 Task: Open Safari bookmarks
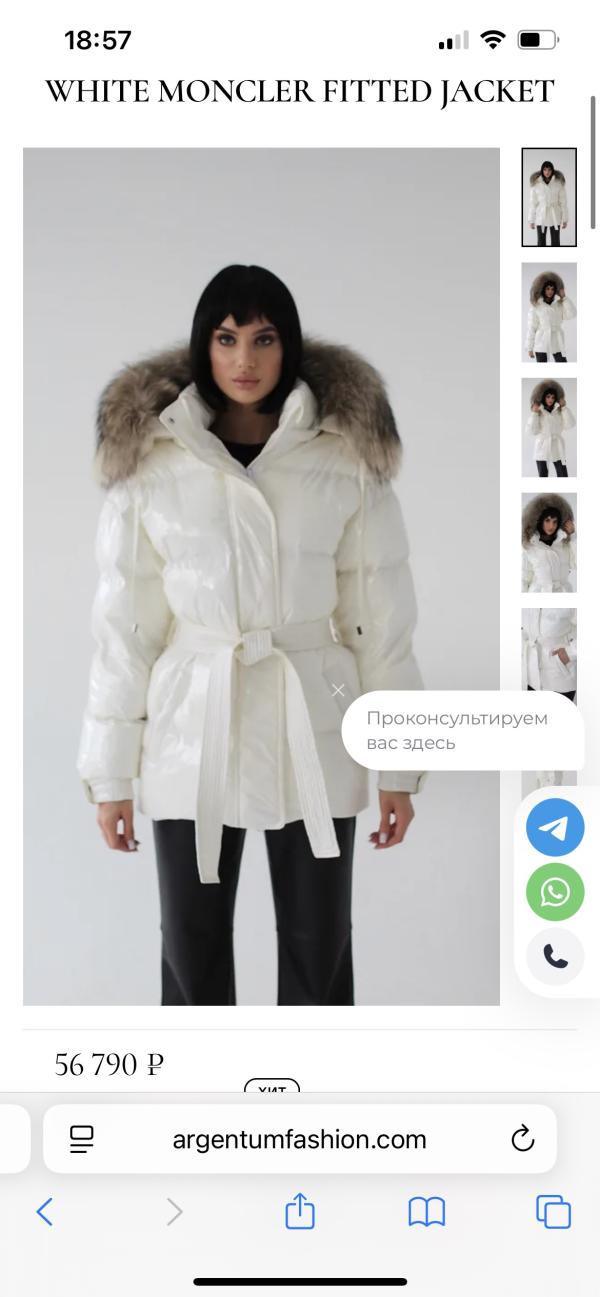pos(427,1212)
